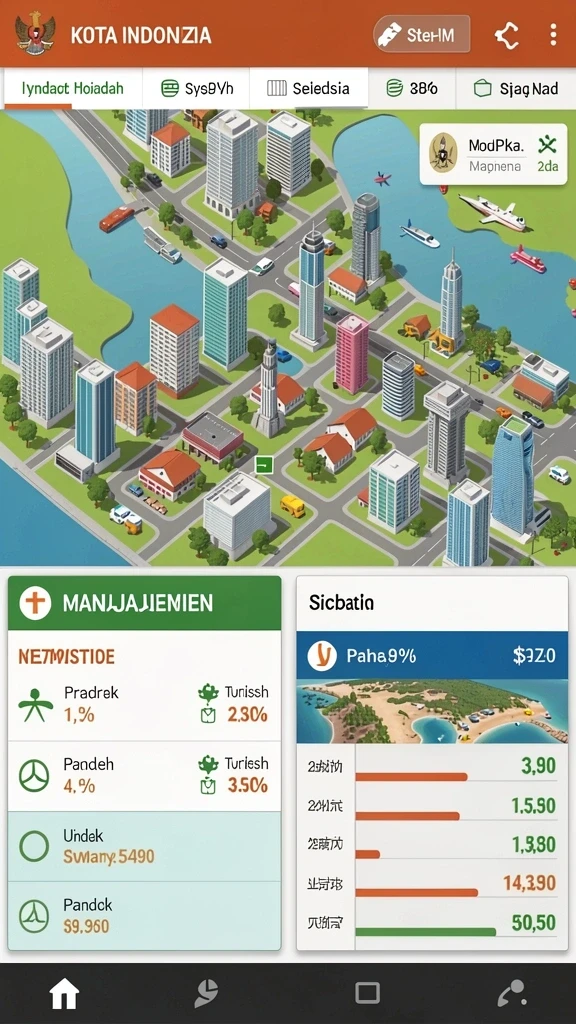Viewport: 576px width, 1024px height.
Task: Open the chart tab in bottom bar
Action: pos(206,994)
